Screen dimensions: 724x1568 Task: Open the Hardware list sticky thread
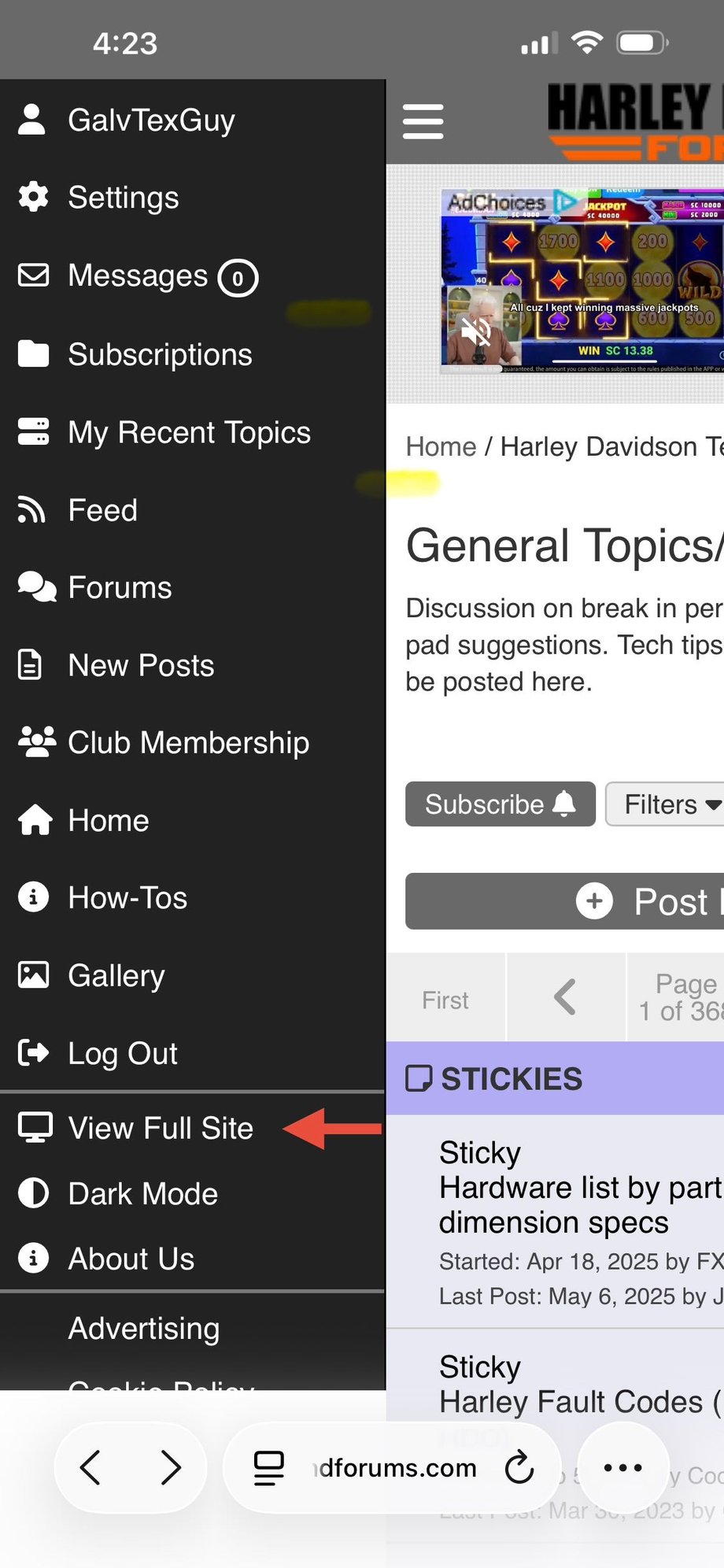pos(580,1188)
